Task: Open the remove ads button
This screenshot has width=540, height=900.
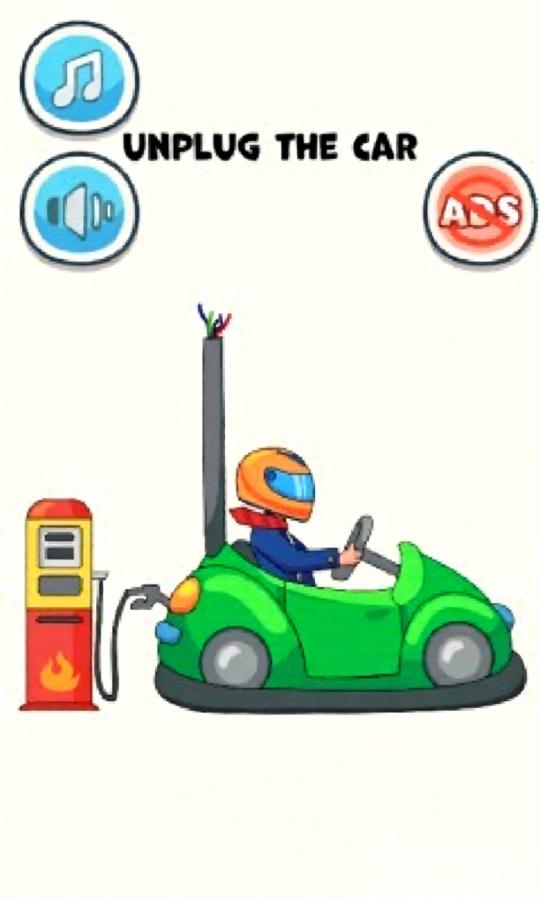Action: [480, 209]
